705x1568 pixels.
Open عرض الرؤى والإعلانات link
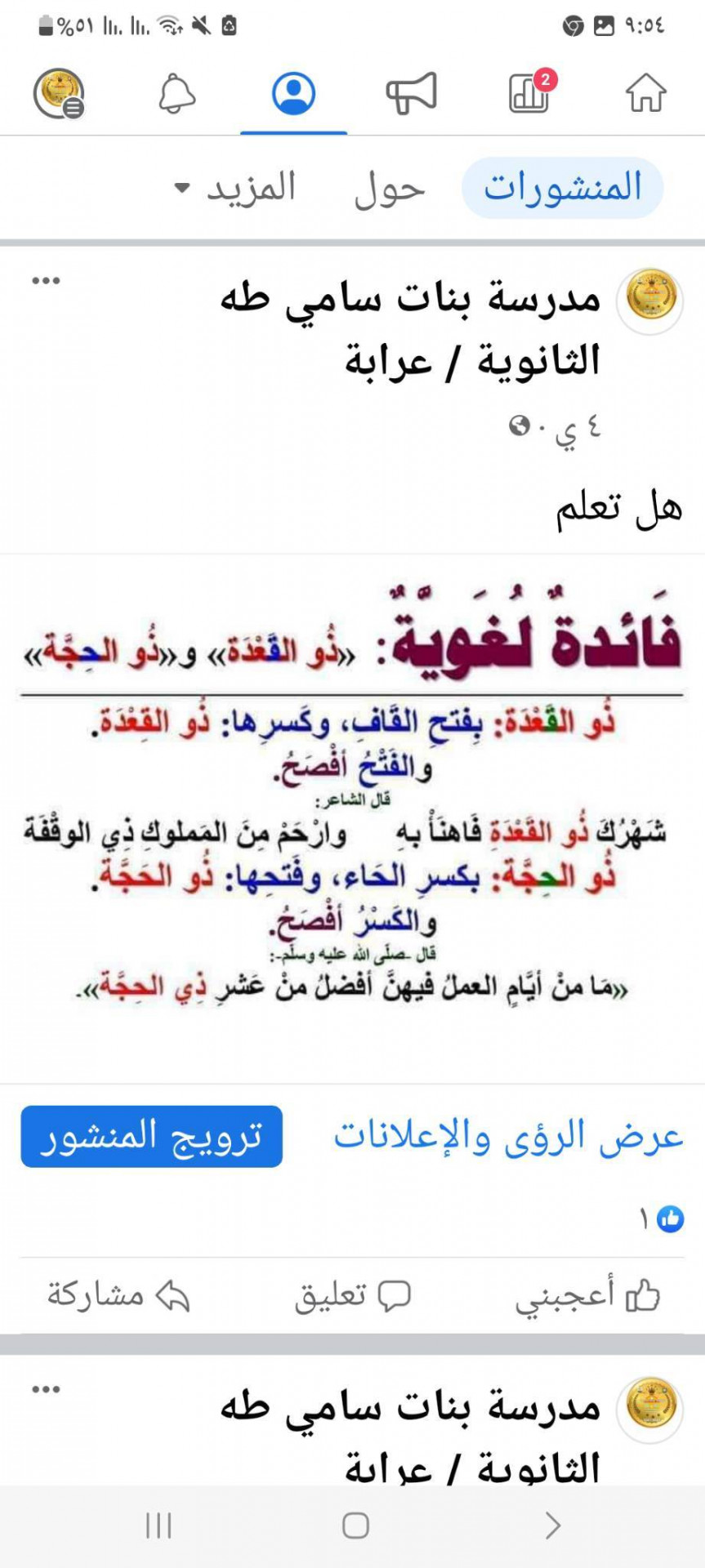coord(508,1137)
